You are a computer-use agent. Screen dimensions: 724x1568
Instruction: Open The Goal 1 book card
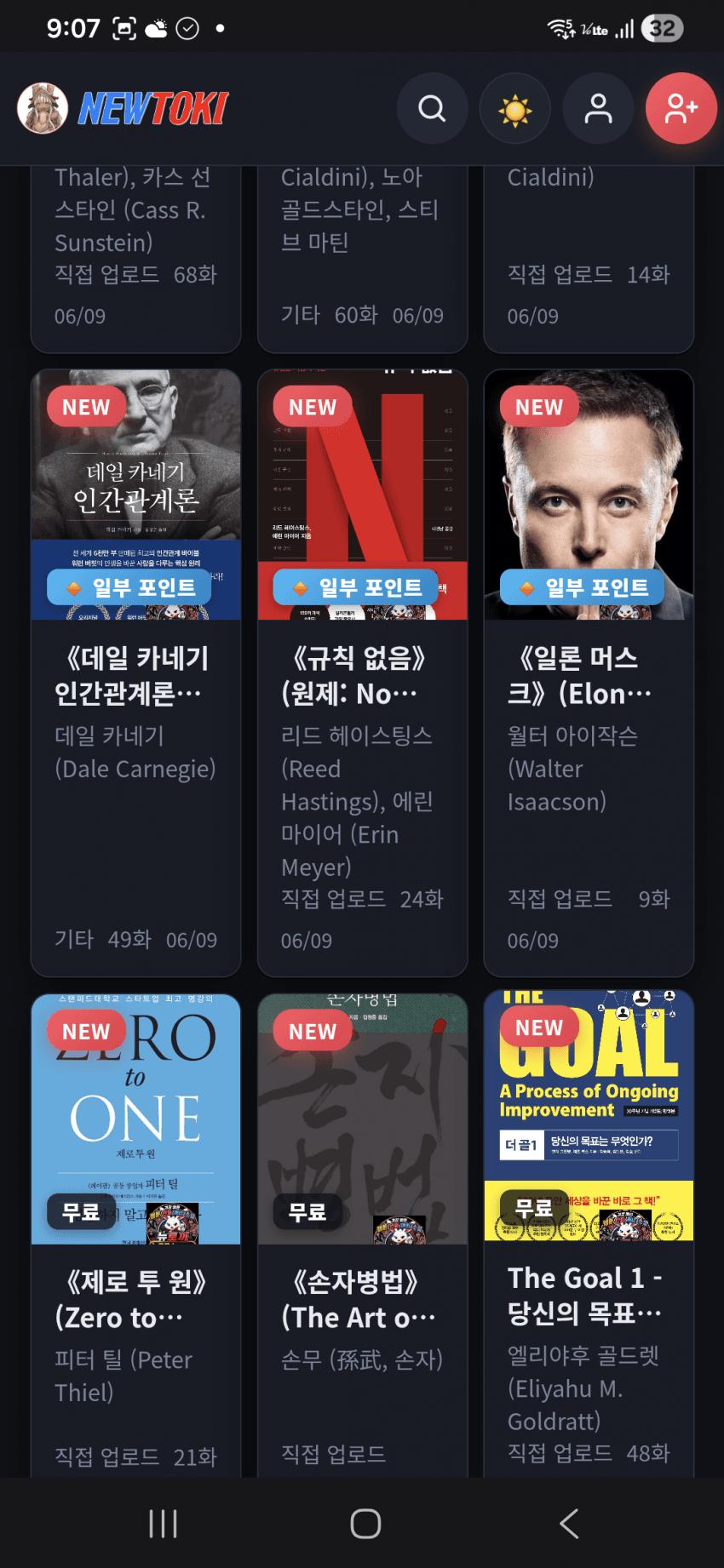[589, 1234]
